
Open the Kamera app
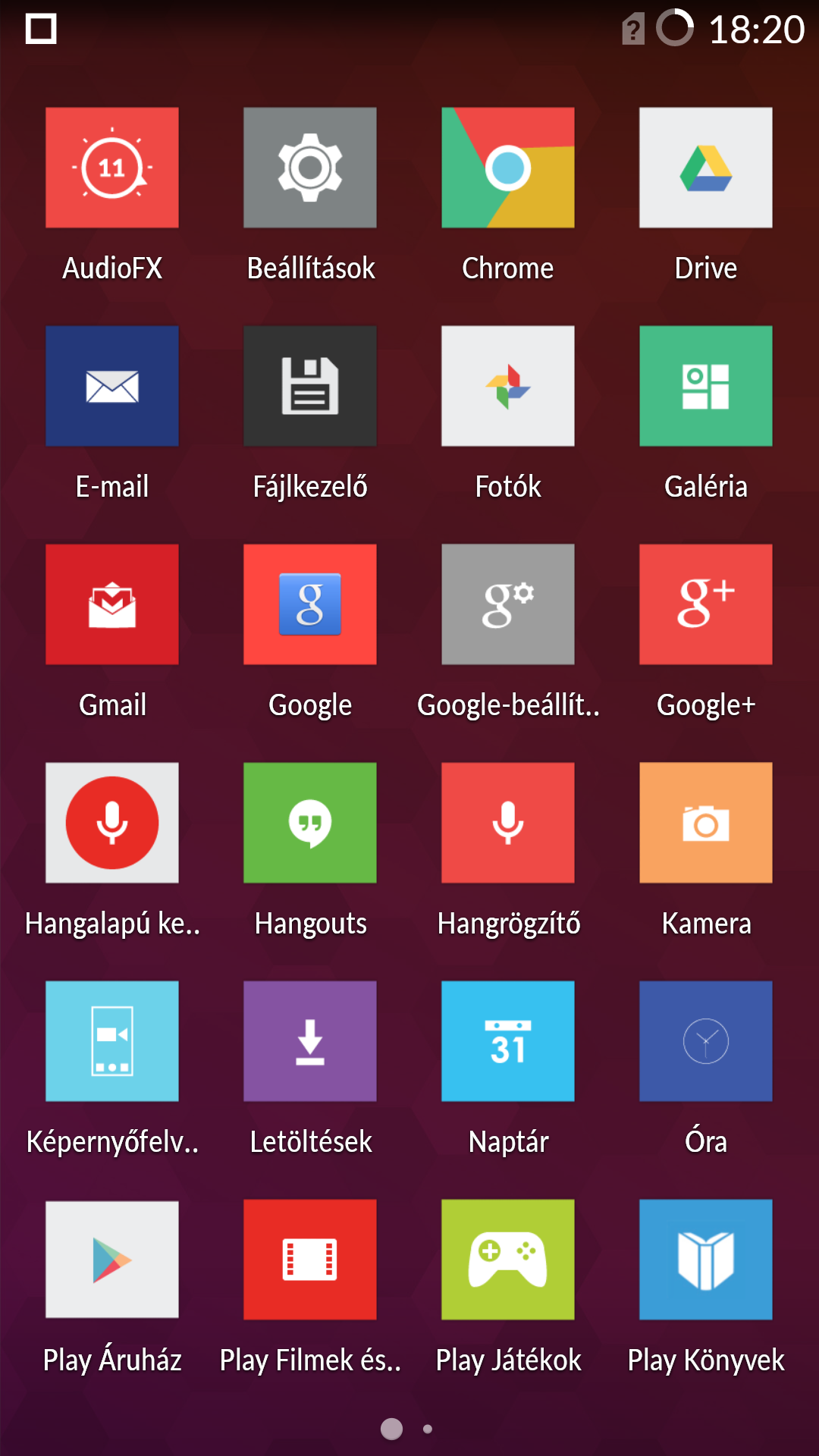[706, 823]
